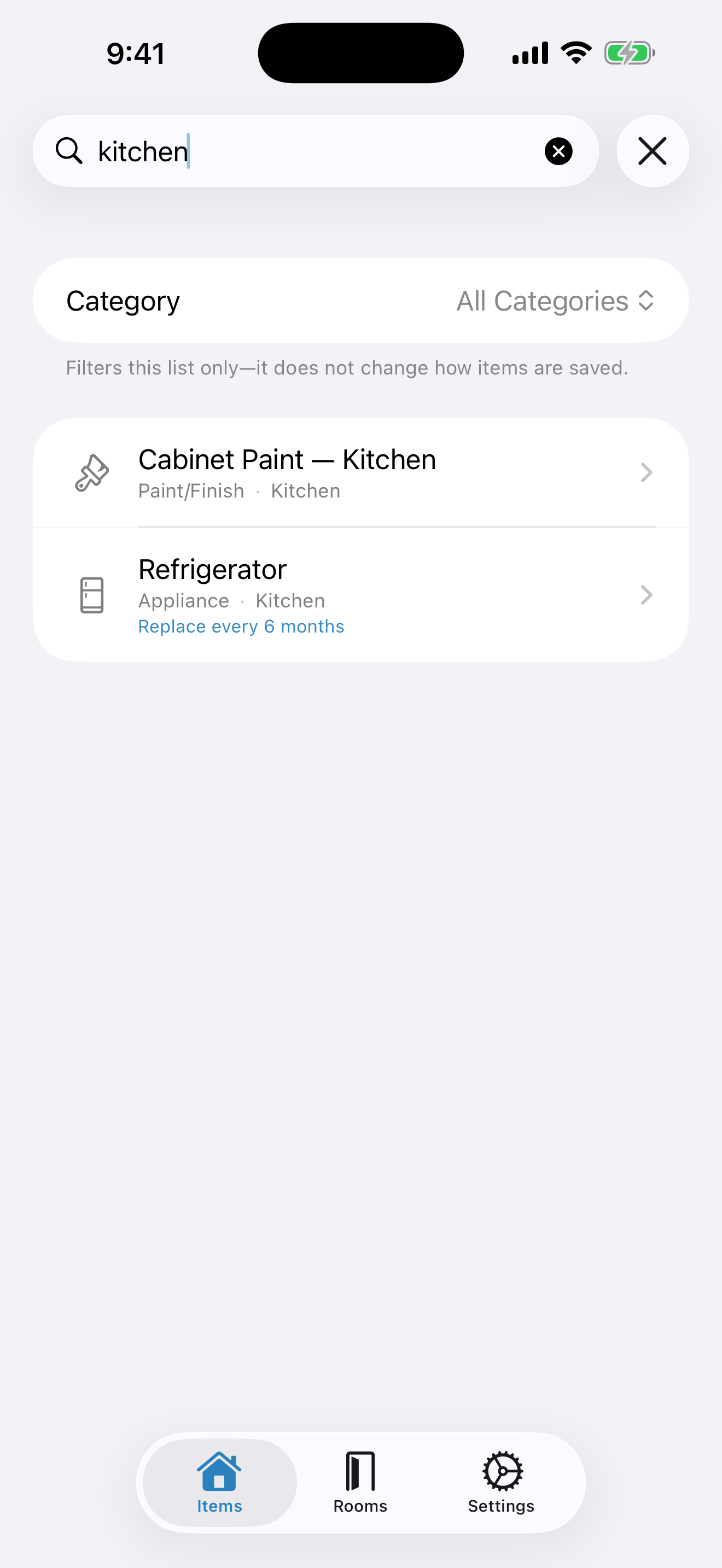
Task: Close the search with the X button
Action: coord(652,151)
